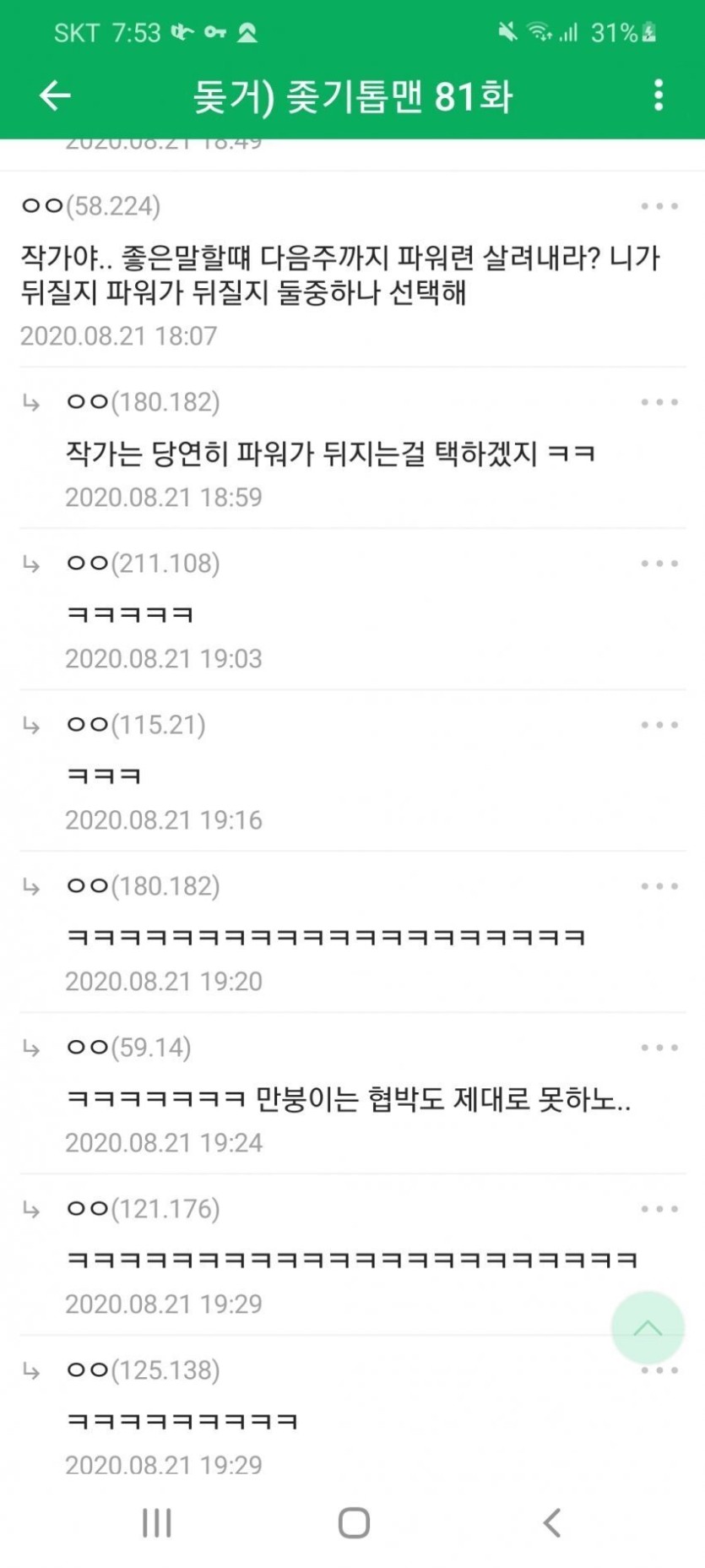
Task: Open recent apps from the navigation bar
Action: pyautogui.click(x=157, y=1522)
